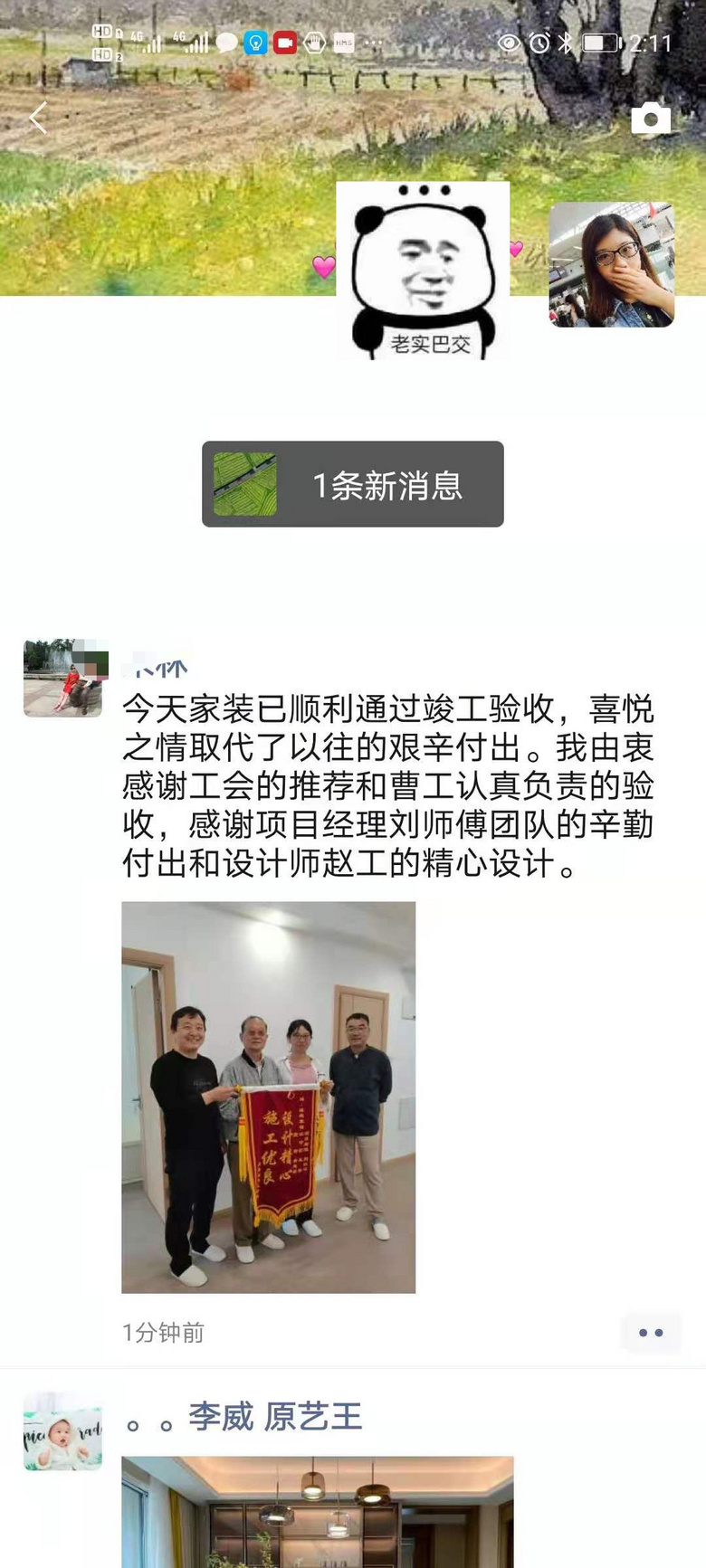Open the camera to post a moment
The height and width of the screenshot is (1568, 706).
651,119
